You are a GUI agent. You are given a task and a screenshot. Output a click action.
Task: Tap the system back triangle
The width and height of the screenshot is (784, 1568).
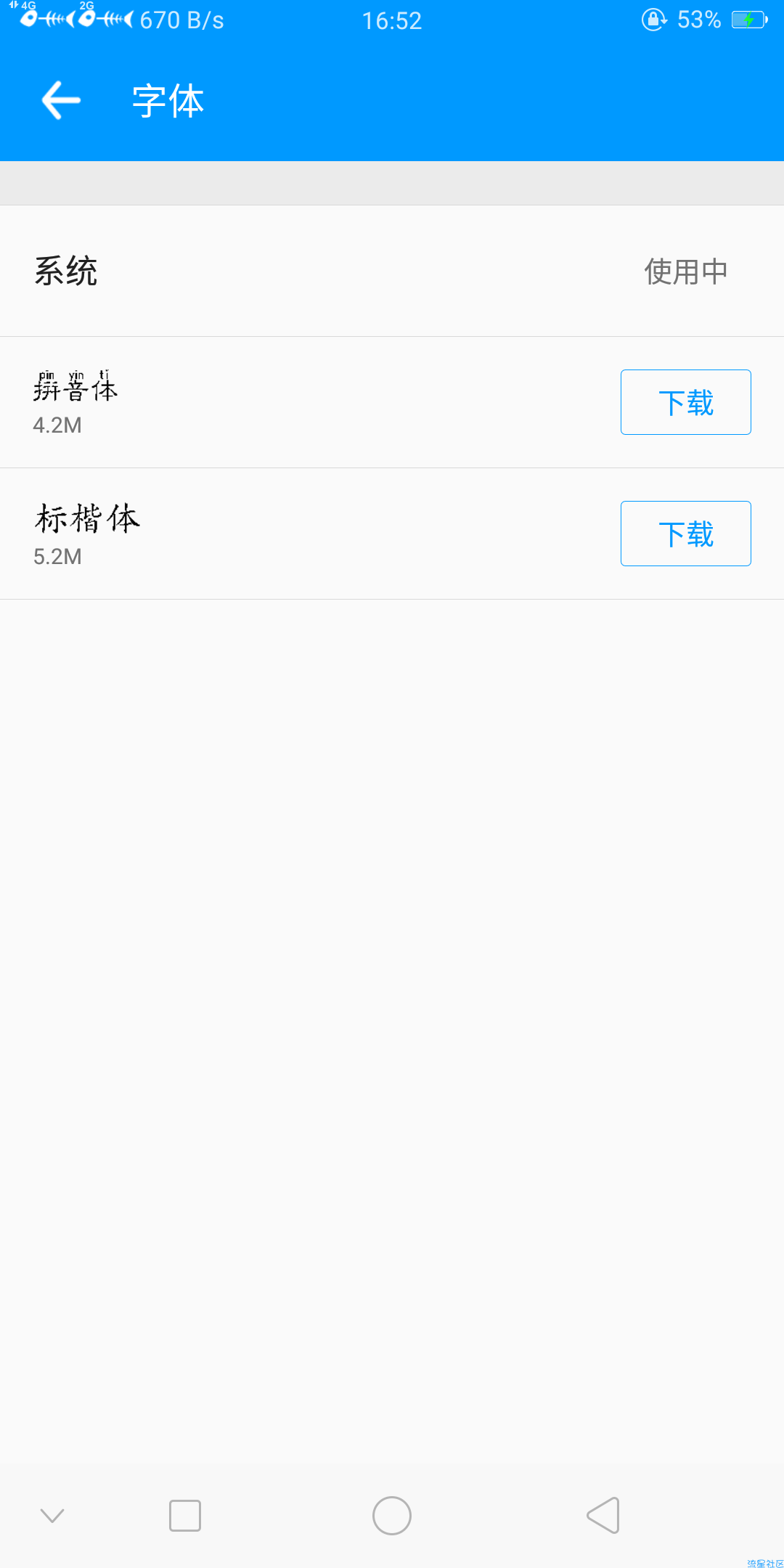[x=603, y=1516]
